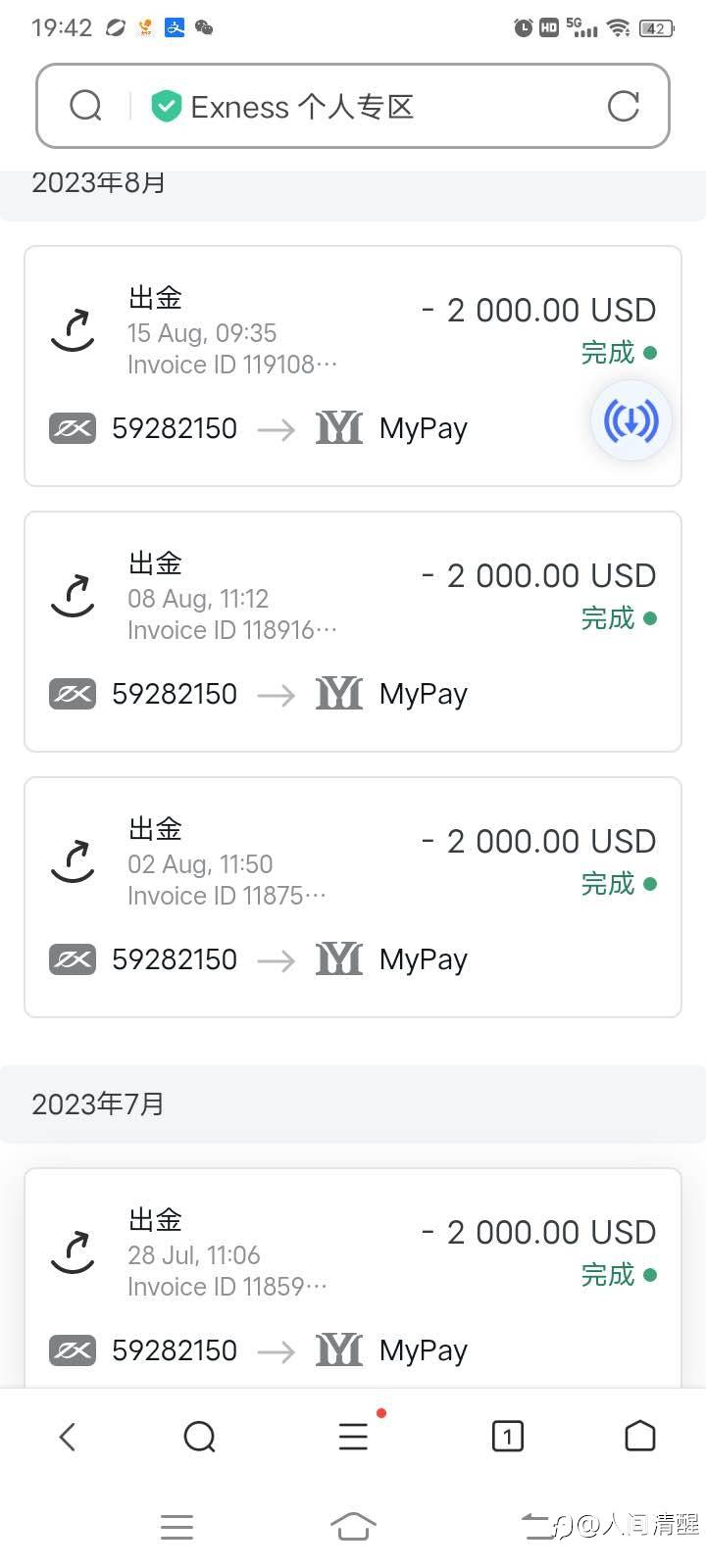706x1568 pixels.
Task: Tap the floating blue download button
Action: click(x=631, y=421)
